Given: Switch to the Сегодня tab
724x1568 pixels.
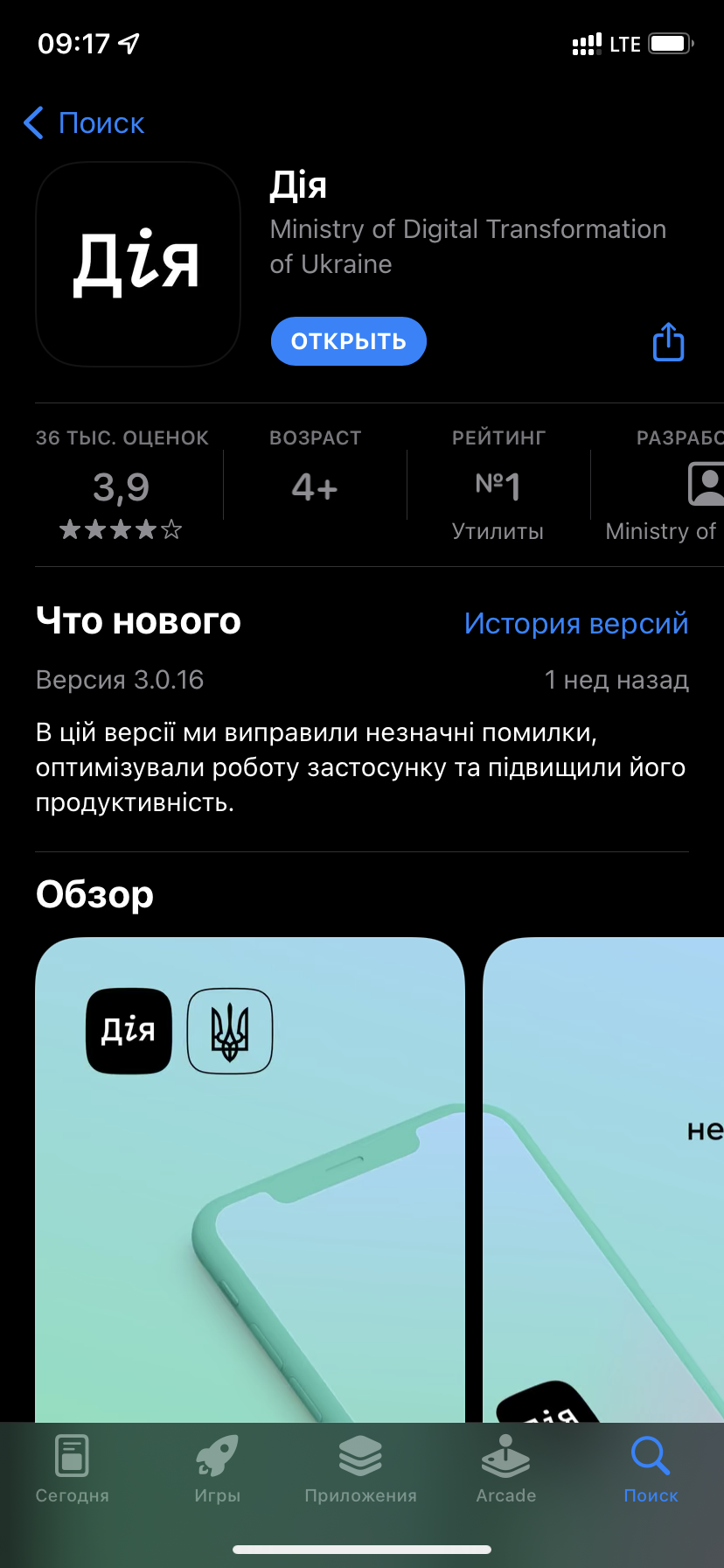Looking at the screenshot, I should point(72,1470).
